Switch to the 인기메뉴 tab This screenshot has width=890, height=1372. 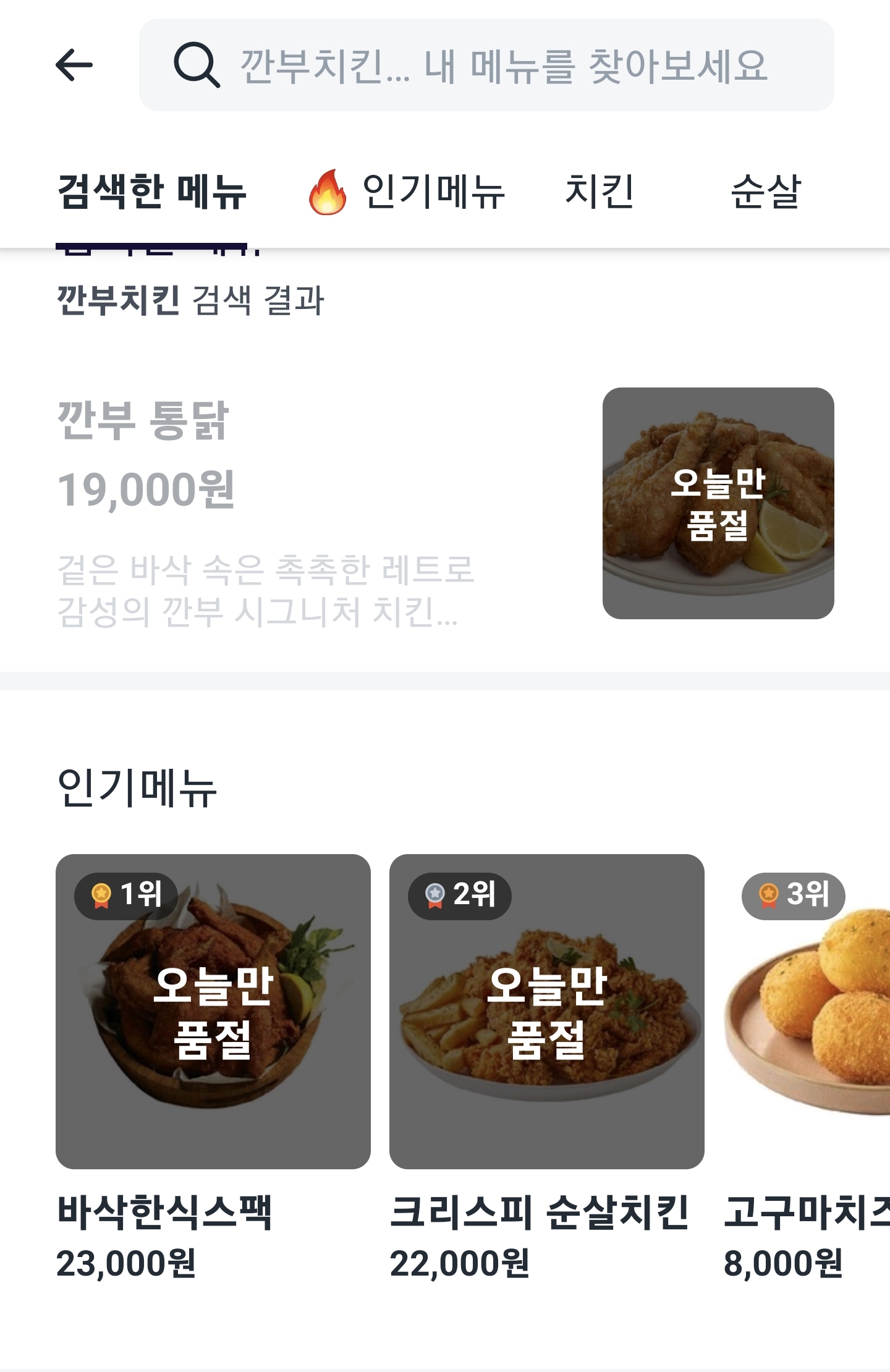408,192
